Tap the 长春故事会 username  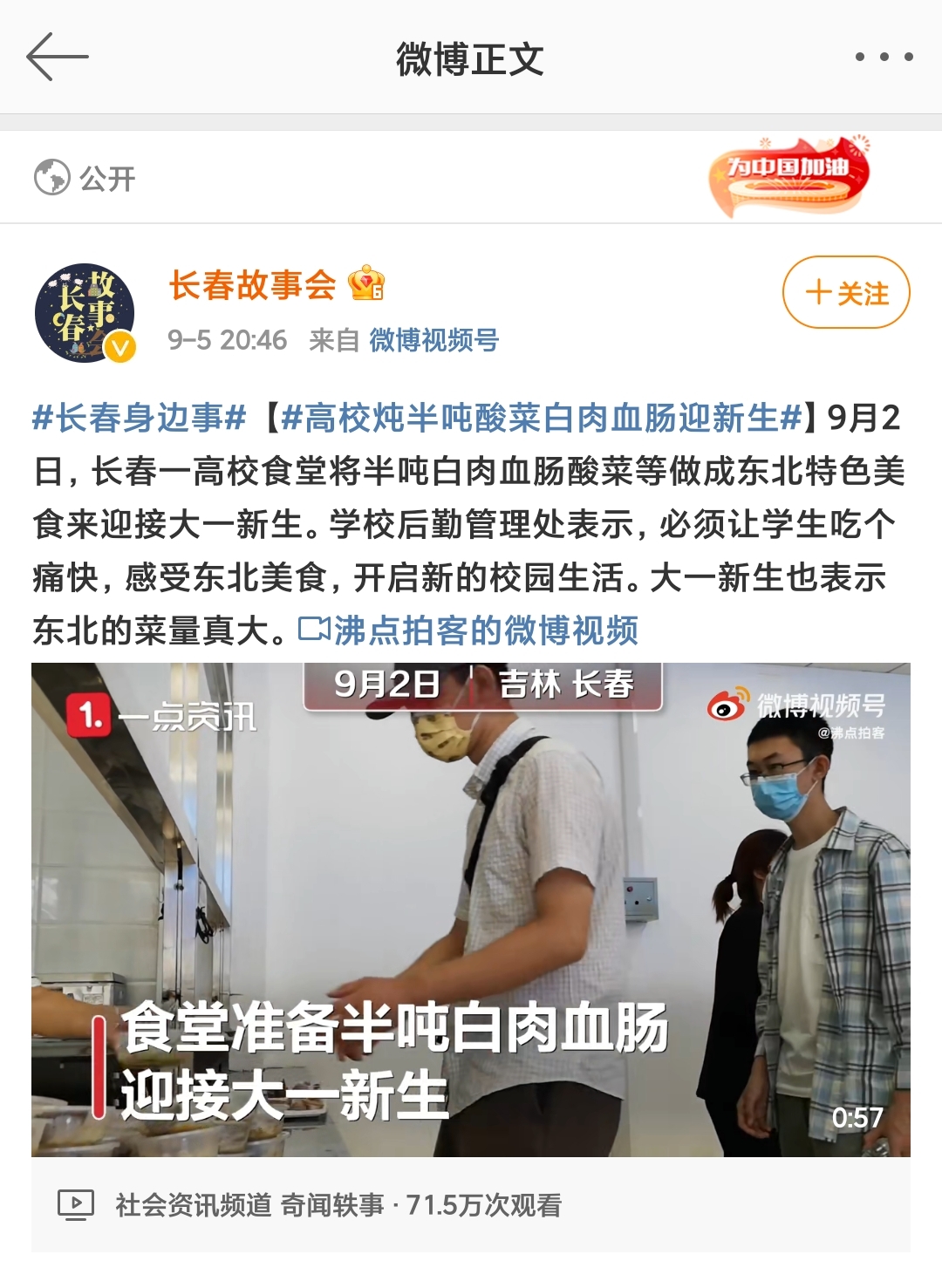252,285
